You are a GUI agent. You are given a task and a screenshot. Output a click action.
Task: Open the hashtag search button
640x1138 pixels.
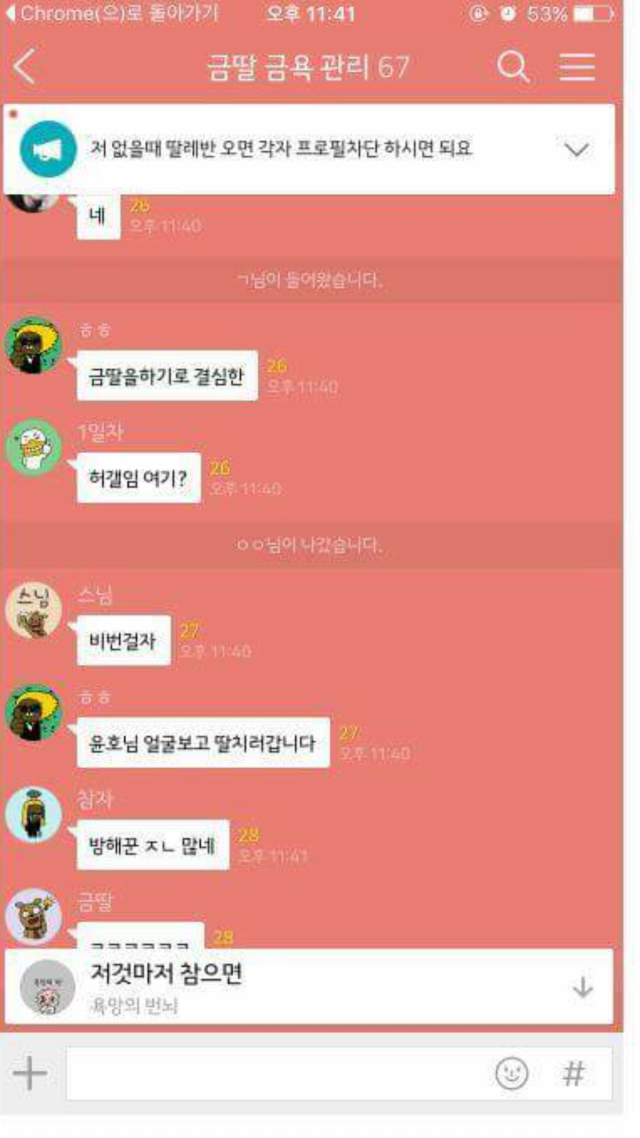click(574, 1074)
